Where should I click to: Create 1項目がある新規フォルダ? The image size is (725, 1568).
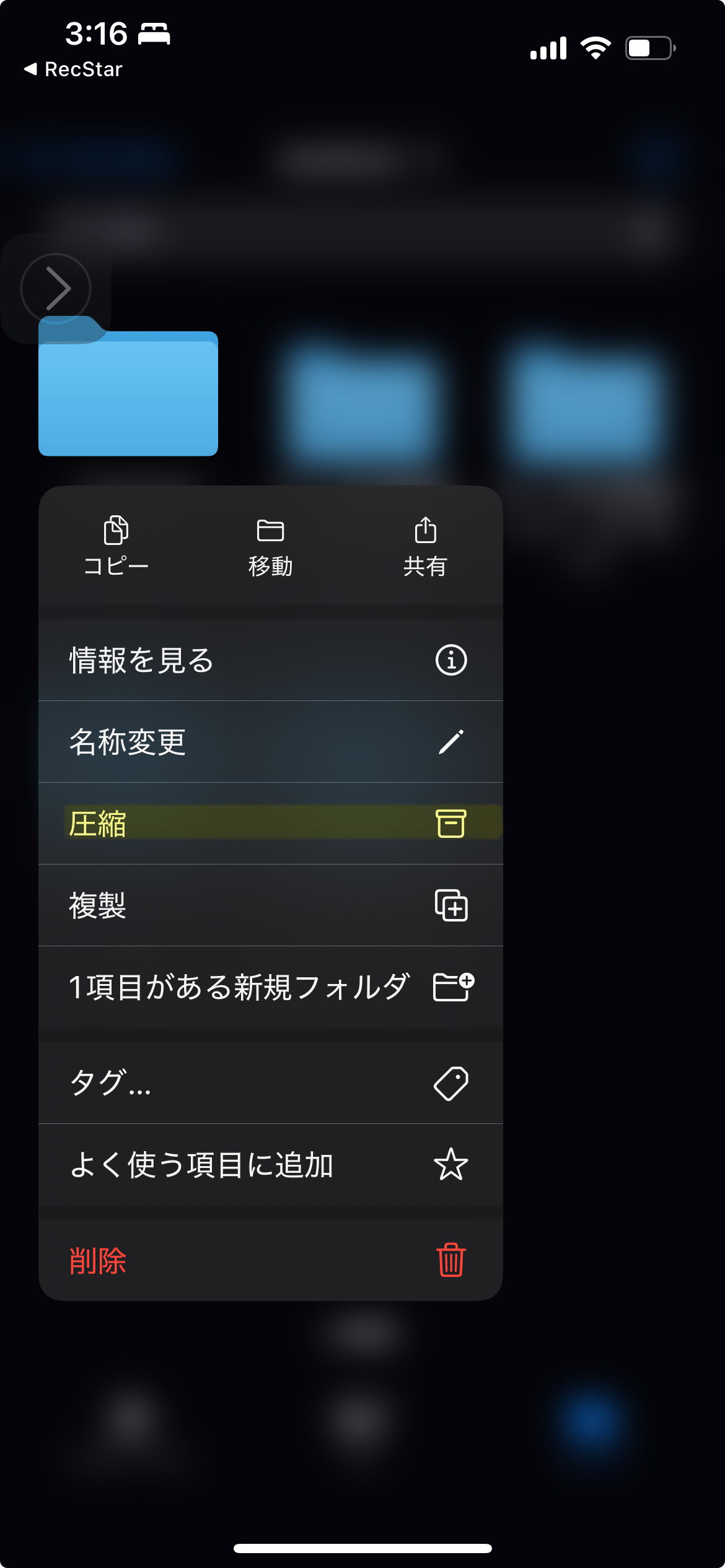(x=270, y=987)
